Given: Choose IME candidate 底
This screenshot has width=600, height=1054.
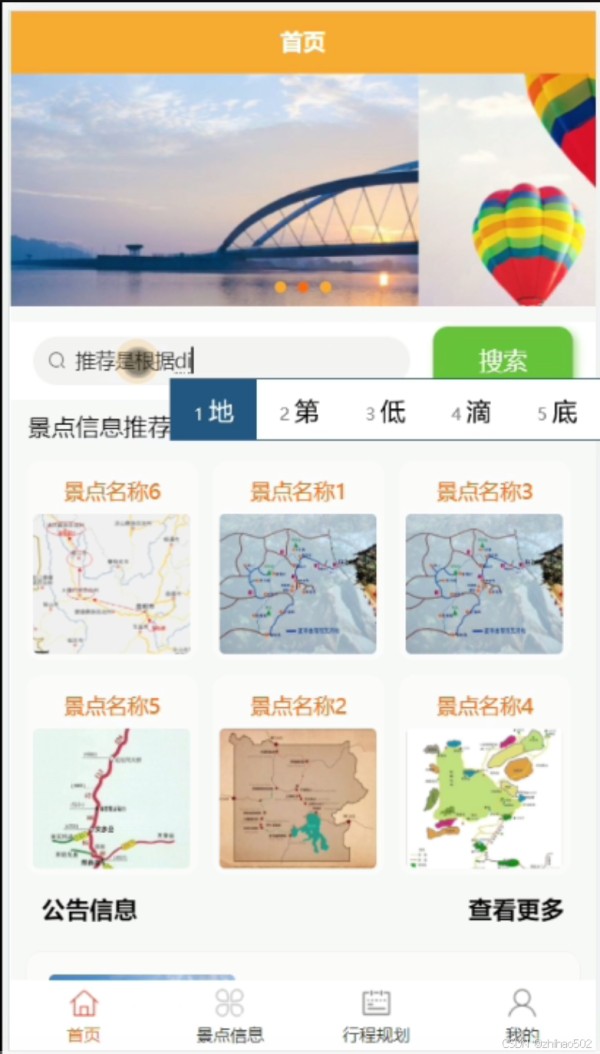Looking at the screenshot, I should point(557,411).
